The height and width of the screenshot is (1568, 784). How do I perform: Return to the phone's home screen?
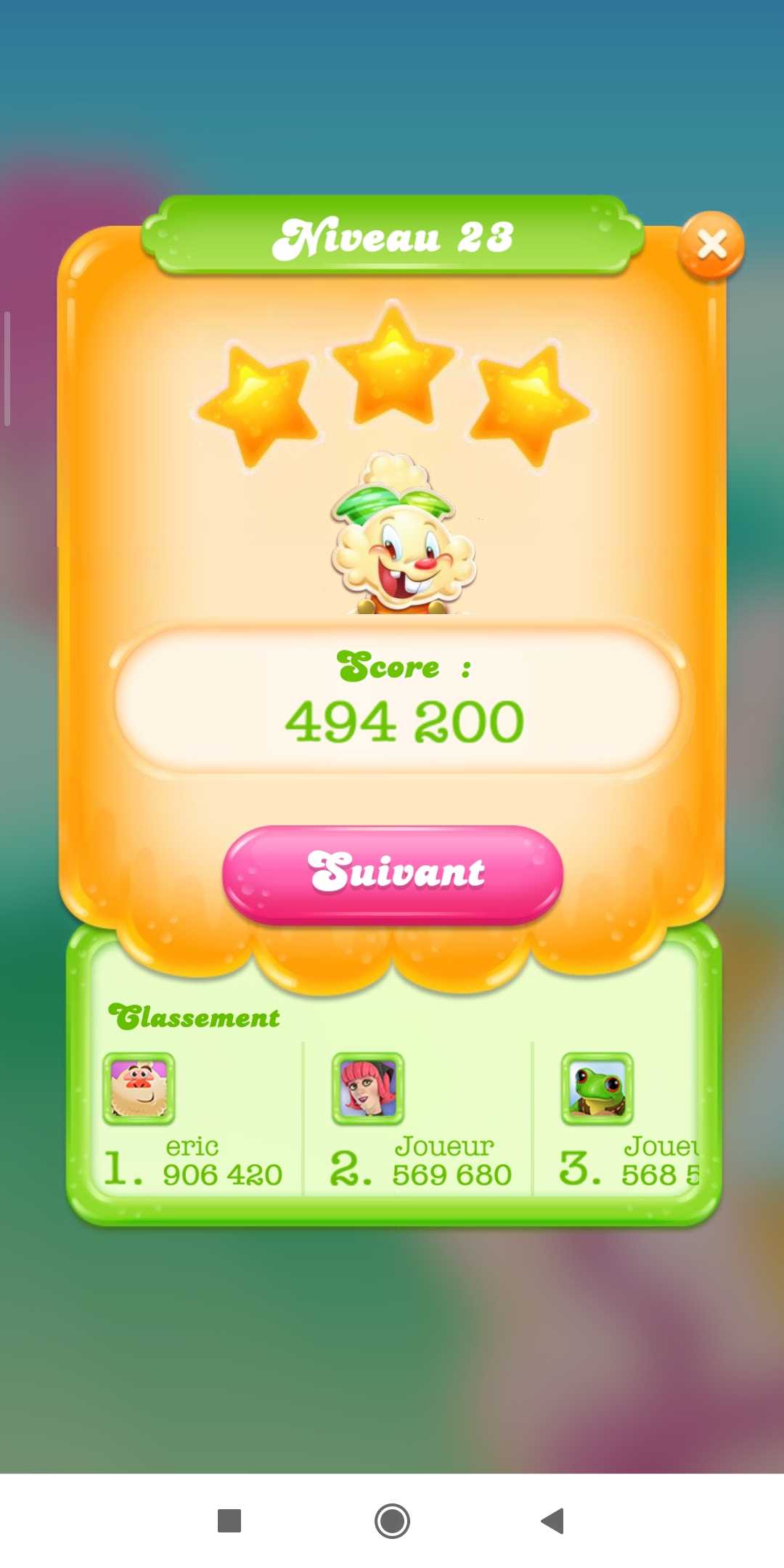[392, 1520]
